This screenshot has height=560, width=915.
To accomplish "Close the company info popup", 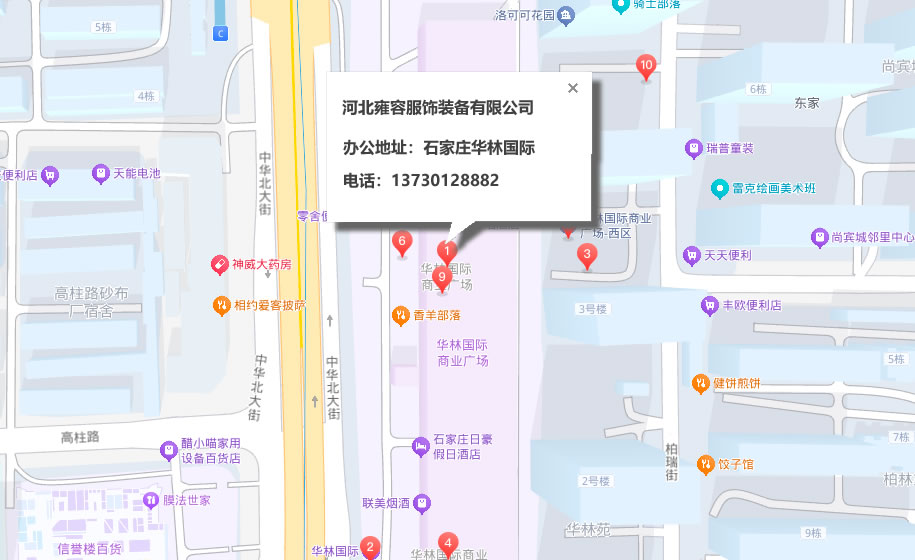I will pyautogui.click(x=573, y=88).
